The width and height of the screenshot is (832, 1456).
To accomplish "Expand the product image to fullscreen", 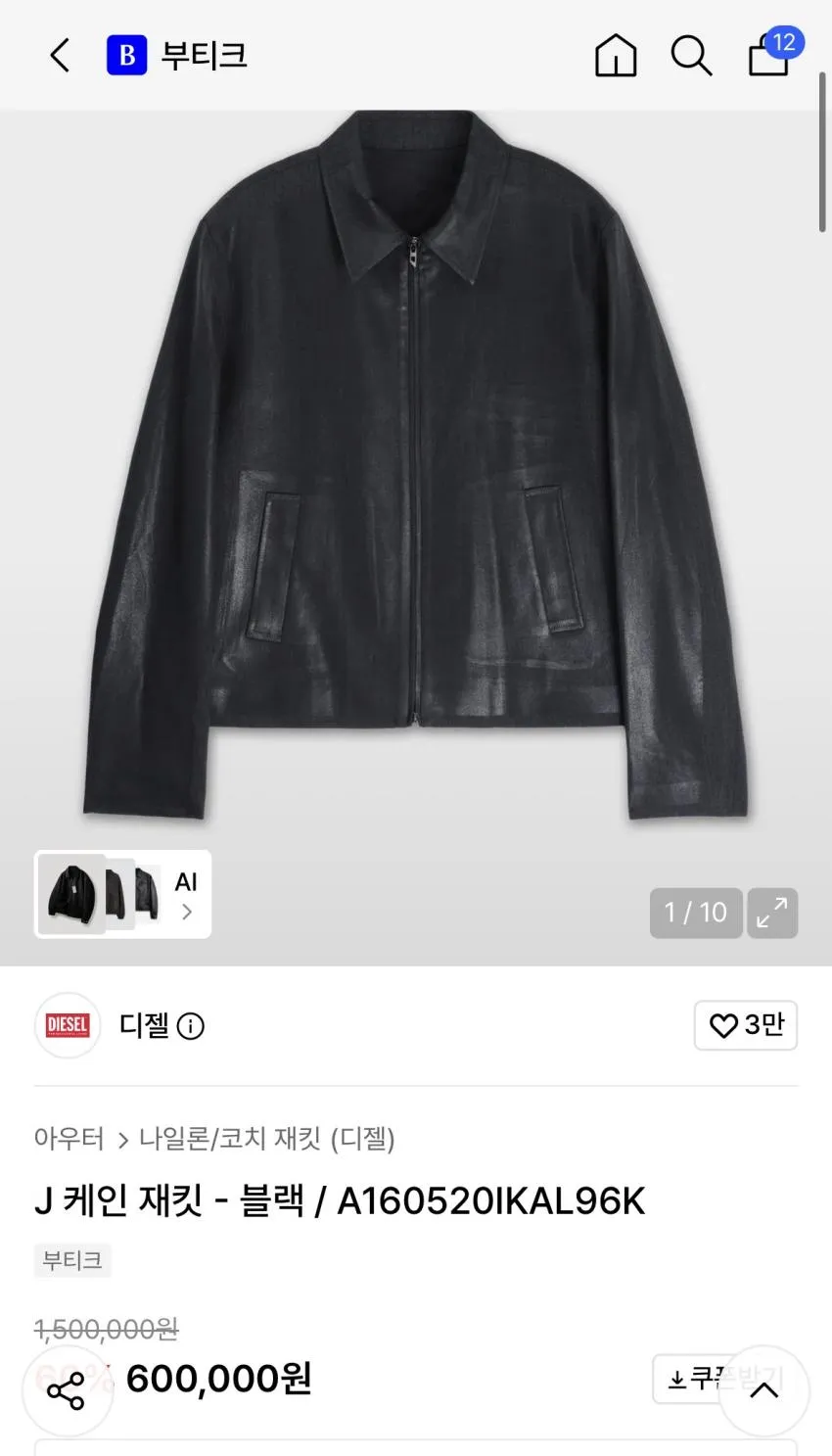I will pos(772,913).
